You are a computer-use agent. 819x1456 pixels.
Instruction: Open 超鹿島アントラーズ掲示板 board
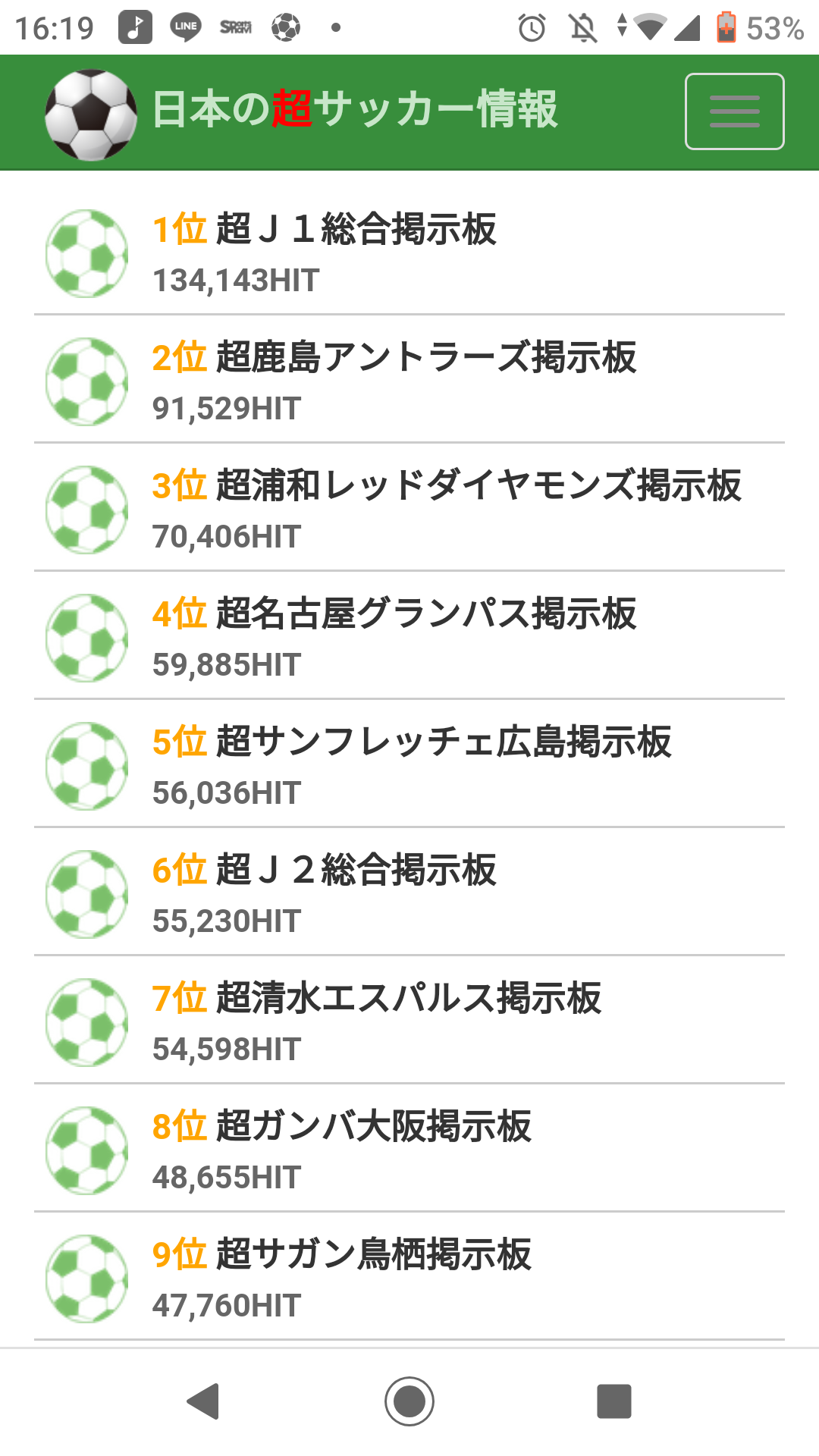[x=425, y=357]
